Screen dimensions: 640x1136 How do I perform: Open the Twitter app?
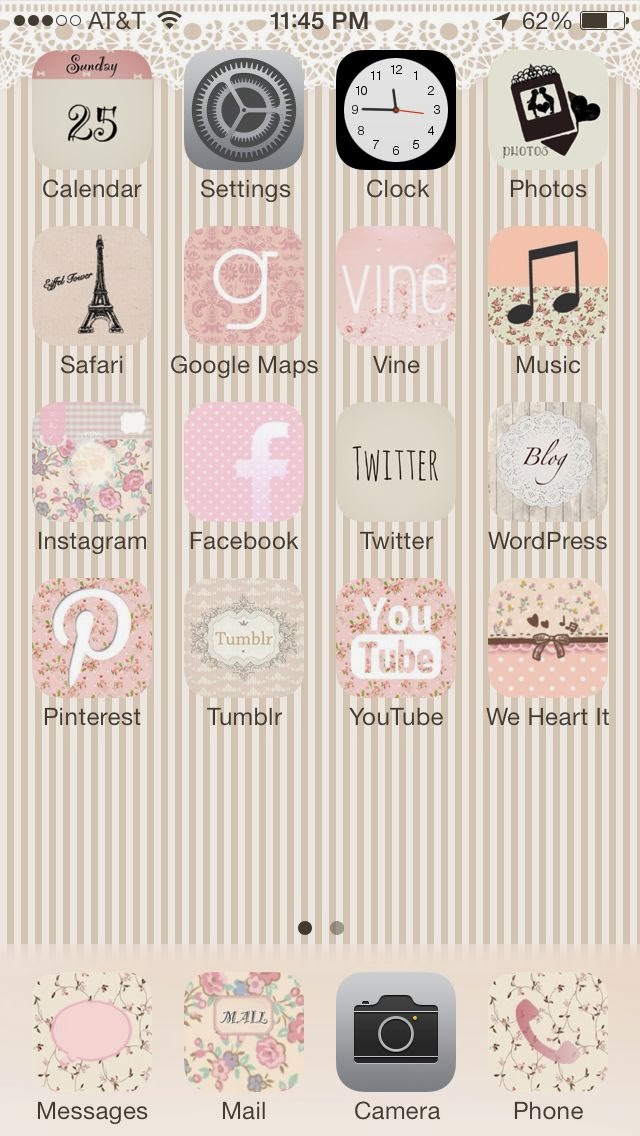[396, 463]
